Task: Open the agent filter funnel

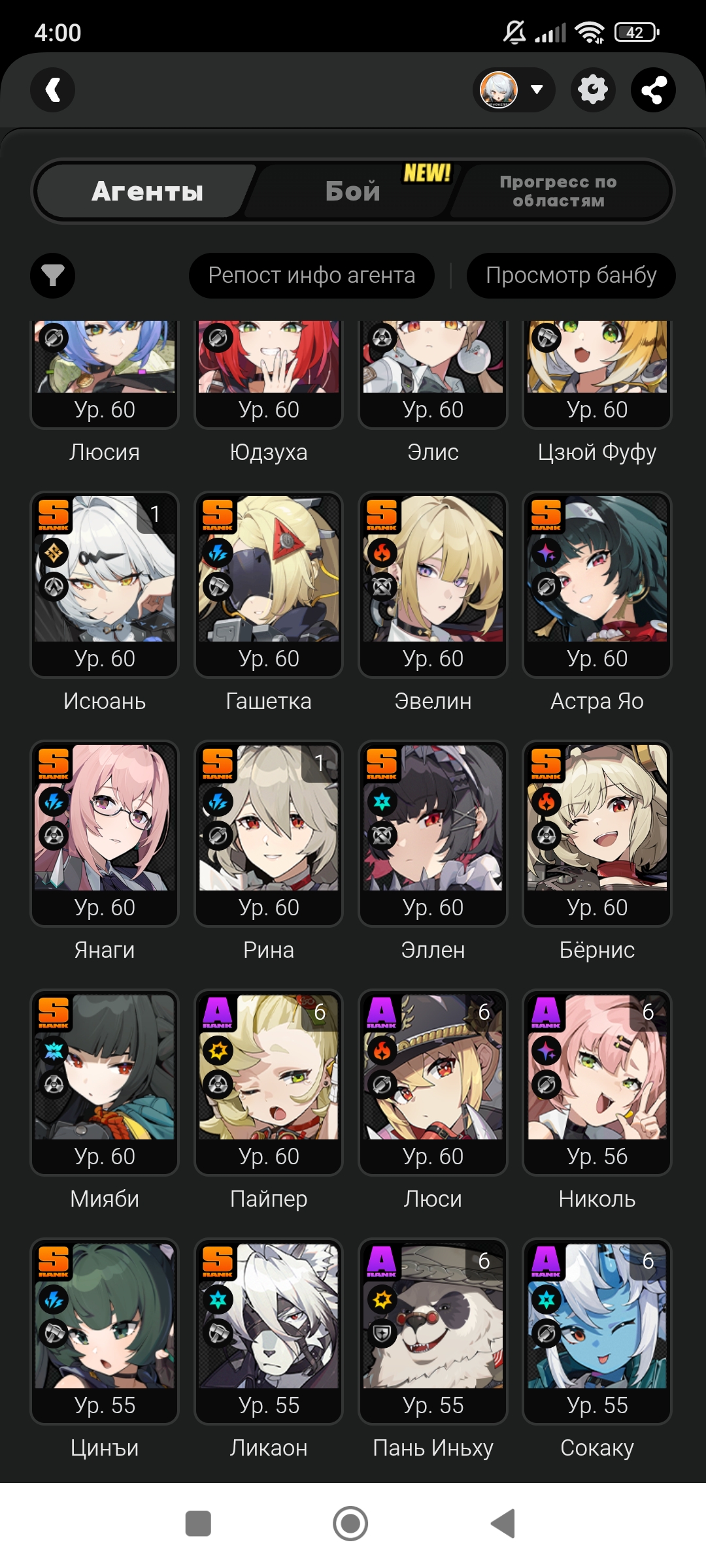Action: tap(52, 276)
